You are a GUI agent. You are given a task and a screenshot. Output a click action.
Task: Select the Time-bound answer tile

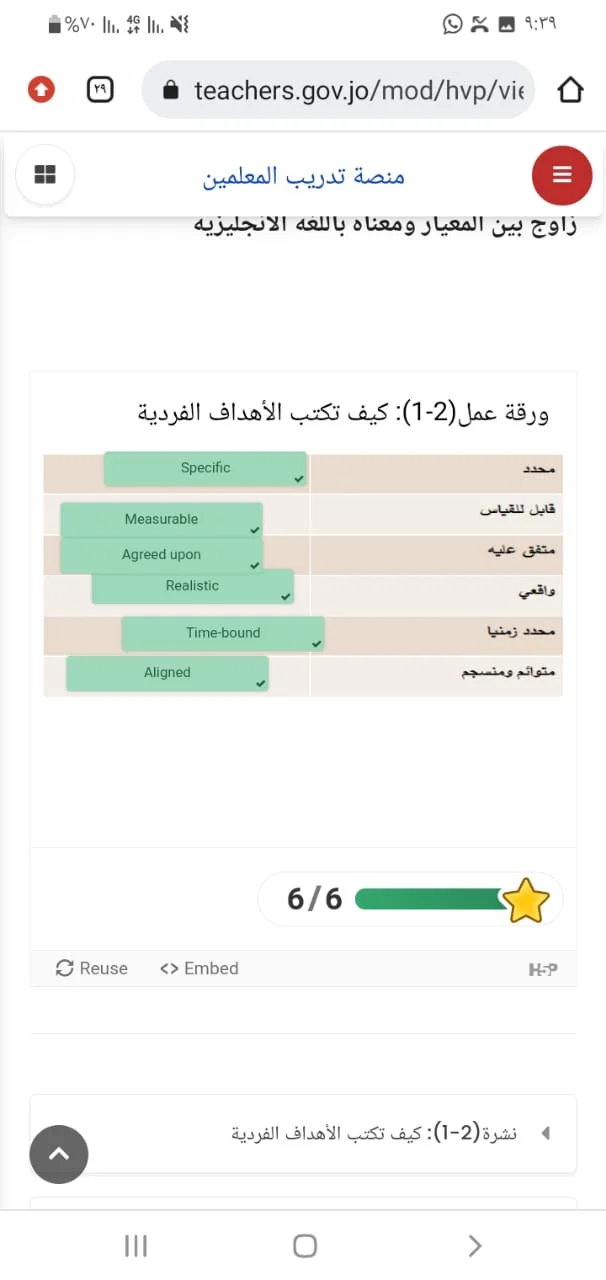pyautogui.click(x=223, y=633)
